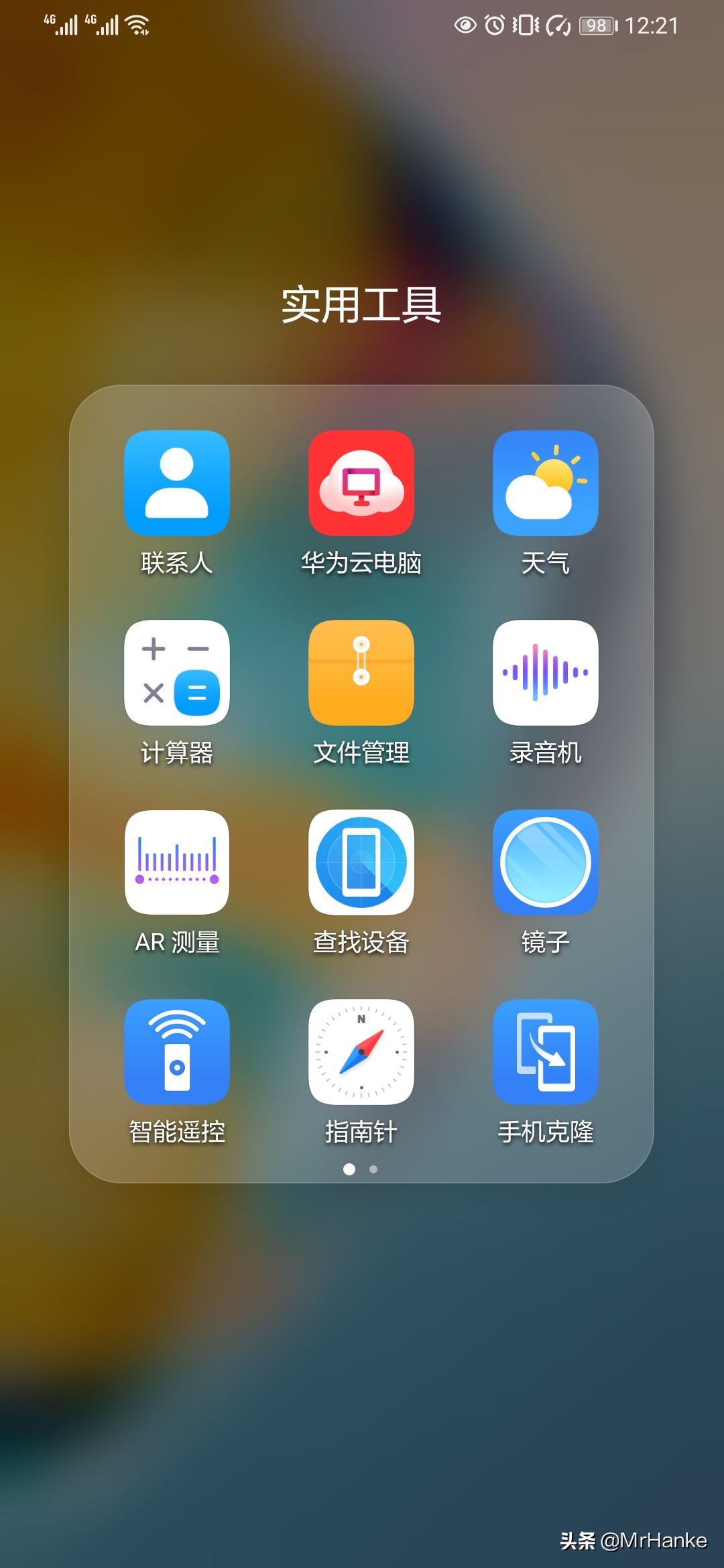Launch the 录音机 voice recorder
This screenshot has width=724, height=1568.
(x=545, y=674)
